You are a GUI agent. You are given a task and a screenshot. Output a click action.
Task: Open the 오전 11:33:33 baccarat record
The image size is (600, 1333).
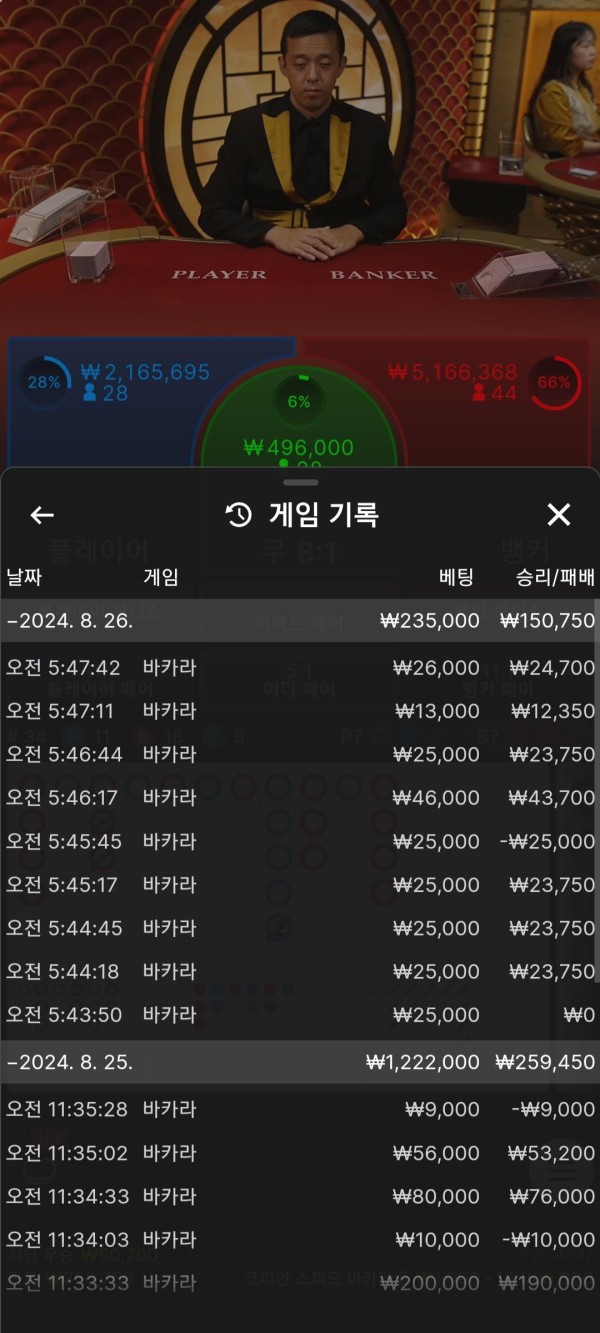pos(300,1282)
